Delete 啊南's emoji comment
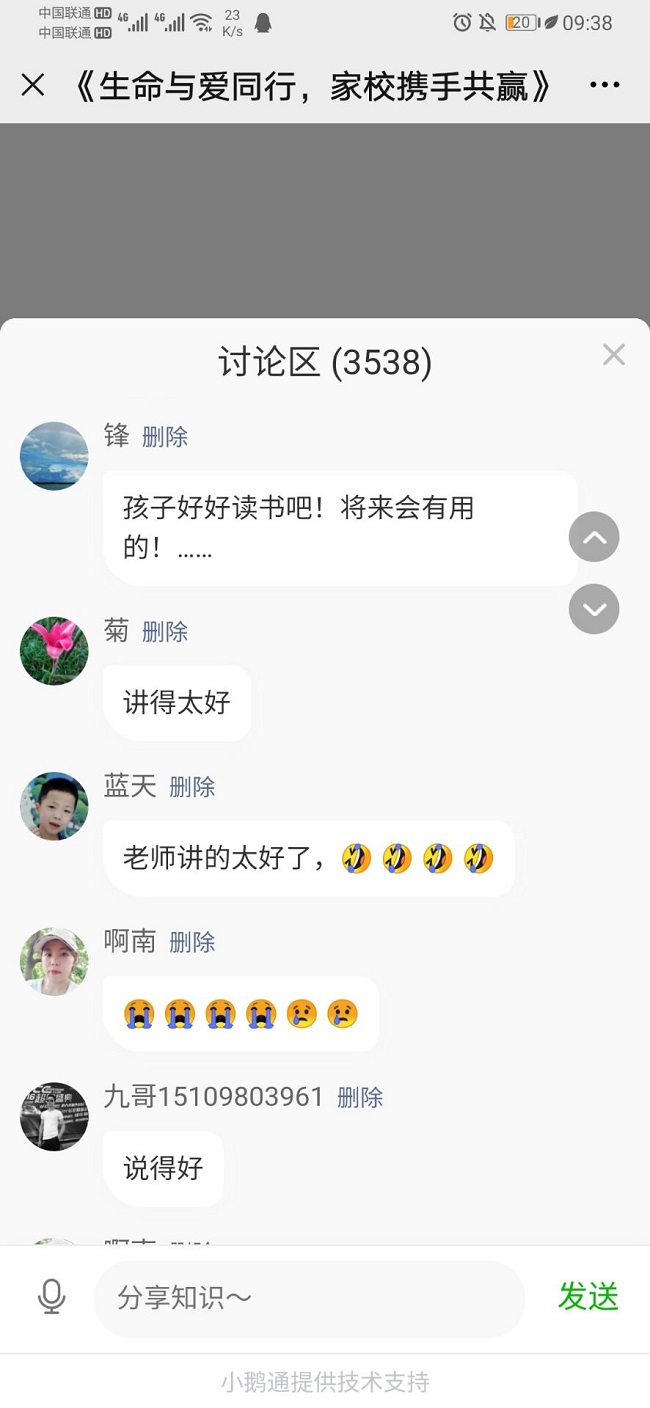The width and height of the screenshot is (650, 1408). click(192, 942)
